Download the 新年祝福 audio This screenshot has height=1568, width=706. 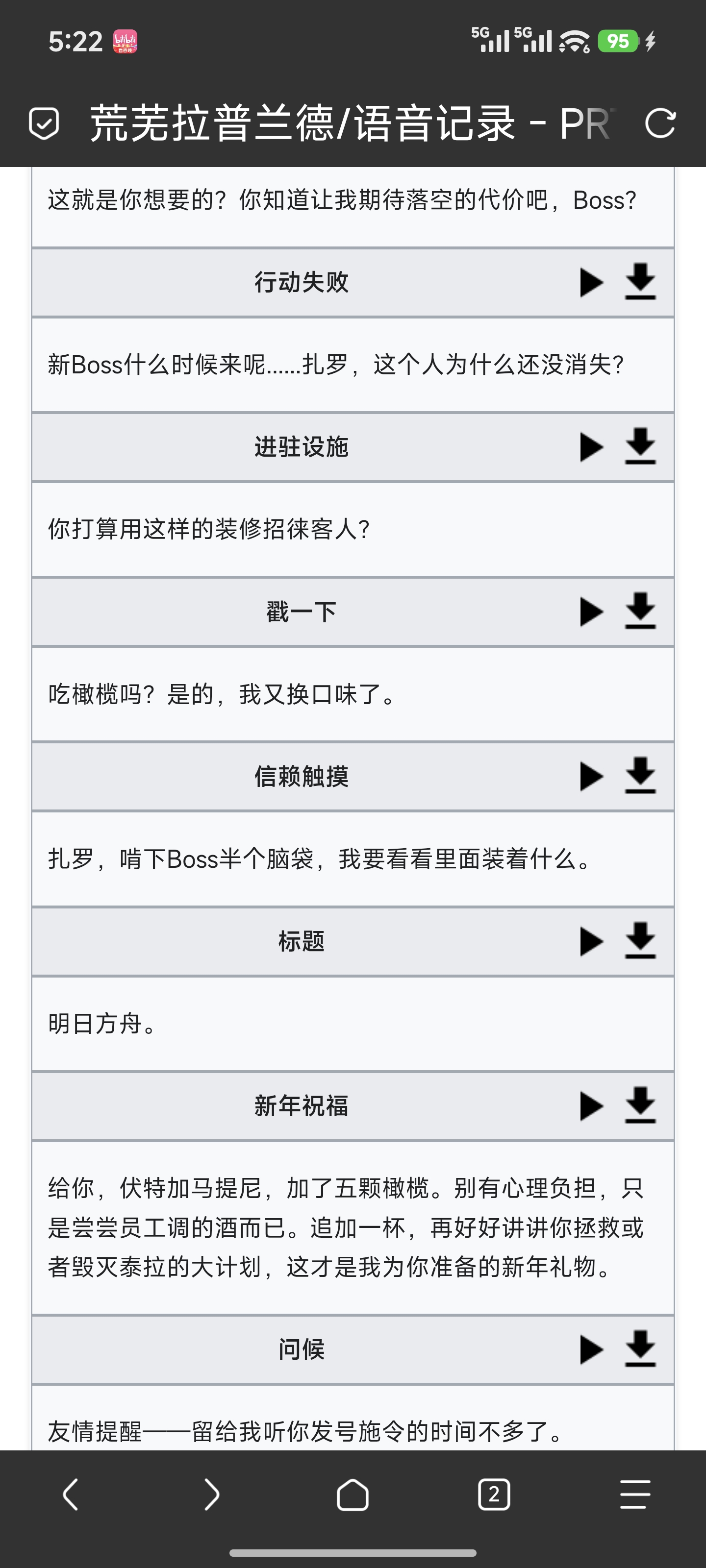click(x=640, y=1106)
